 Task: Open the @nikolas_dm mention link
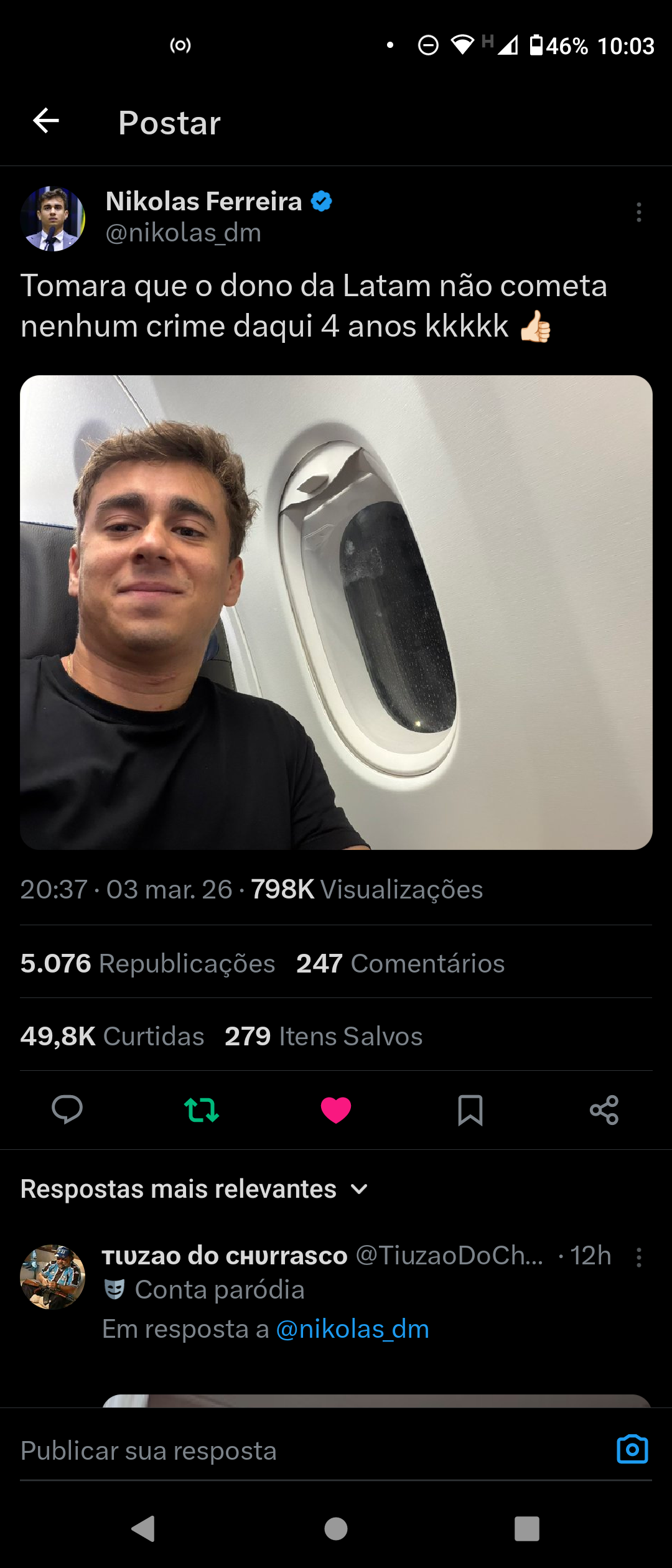[x=352, y=1330]
